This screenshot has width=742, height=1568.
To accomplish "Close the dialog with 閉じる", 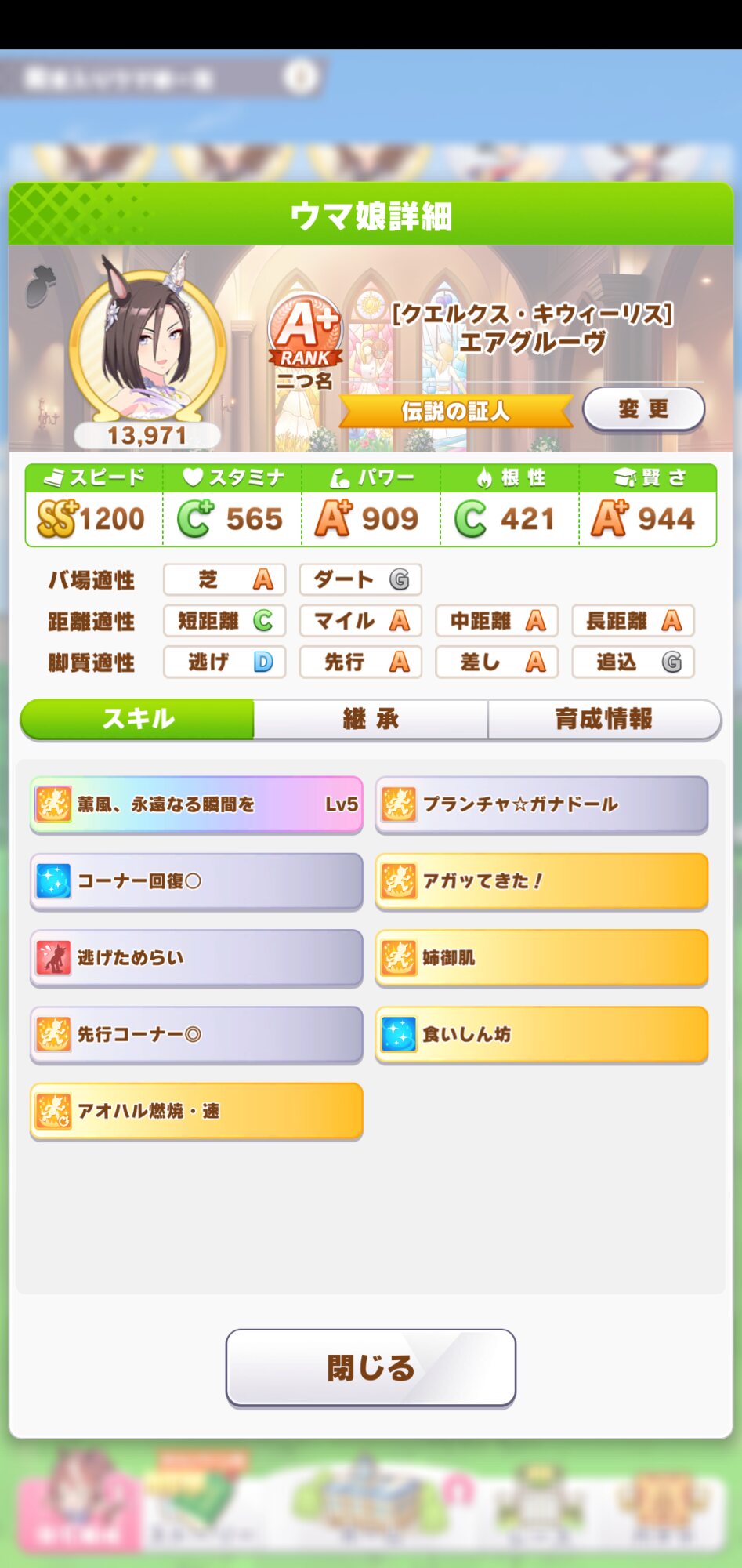I will tap(371, 1367).
